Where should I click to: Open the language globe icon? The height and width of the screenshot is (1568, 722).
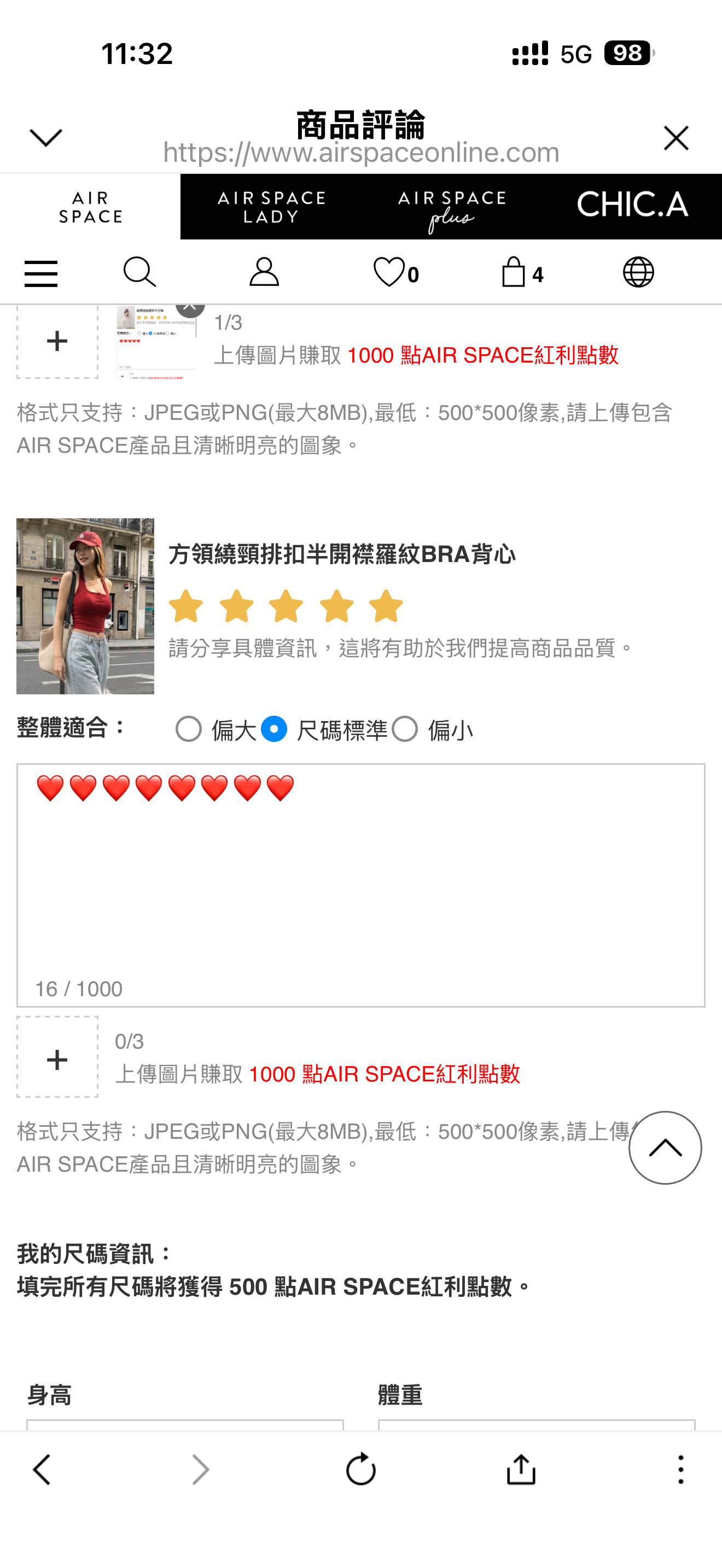click(x=639, y=272)
